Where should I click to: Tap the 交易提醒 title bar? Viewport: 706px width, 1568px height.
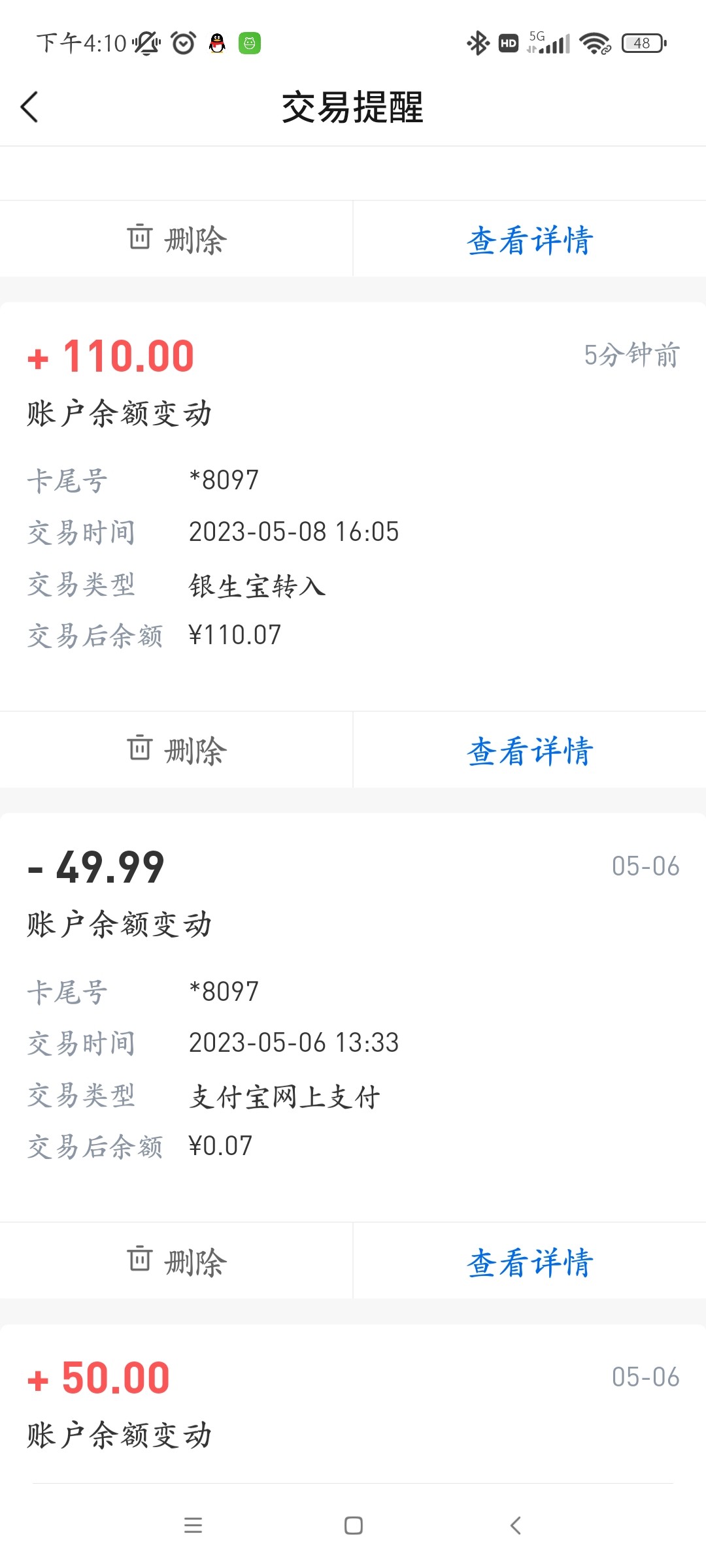point(353,108)
